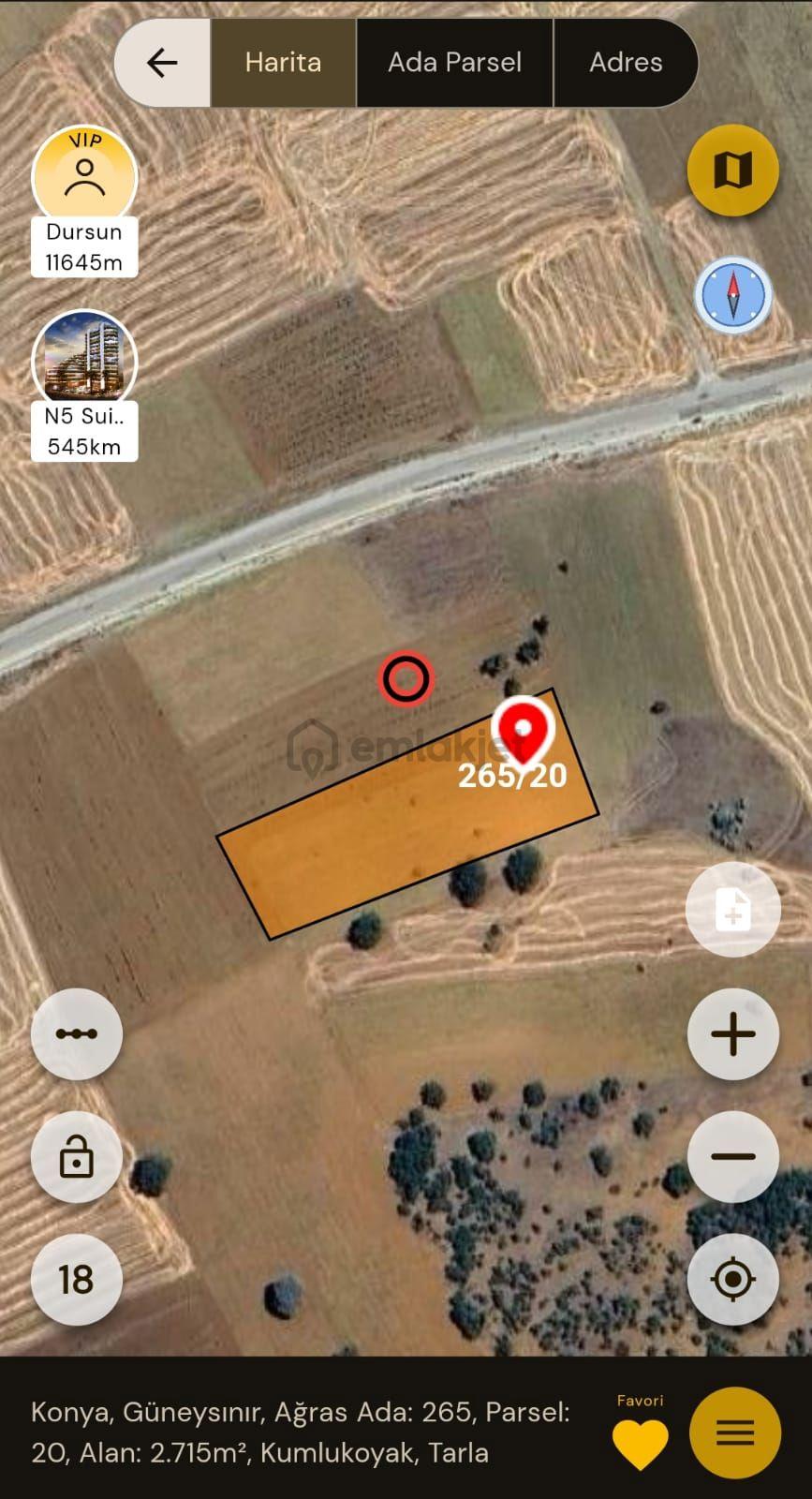Image resolution: width=812 pixels, height=1499 pixels.
Task: Add a document with the file-plus button
Action: click(733, 910)
